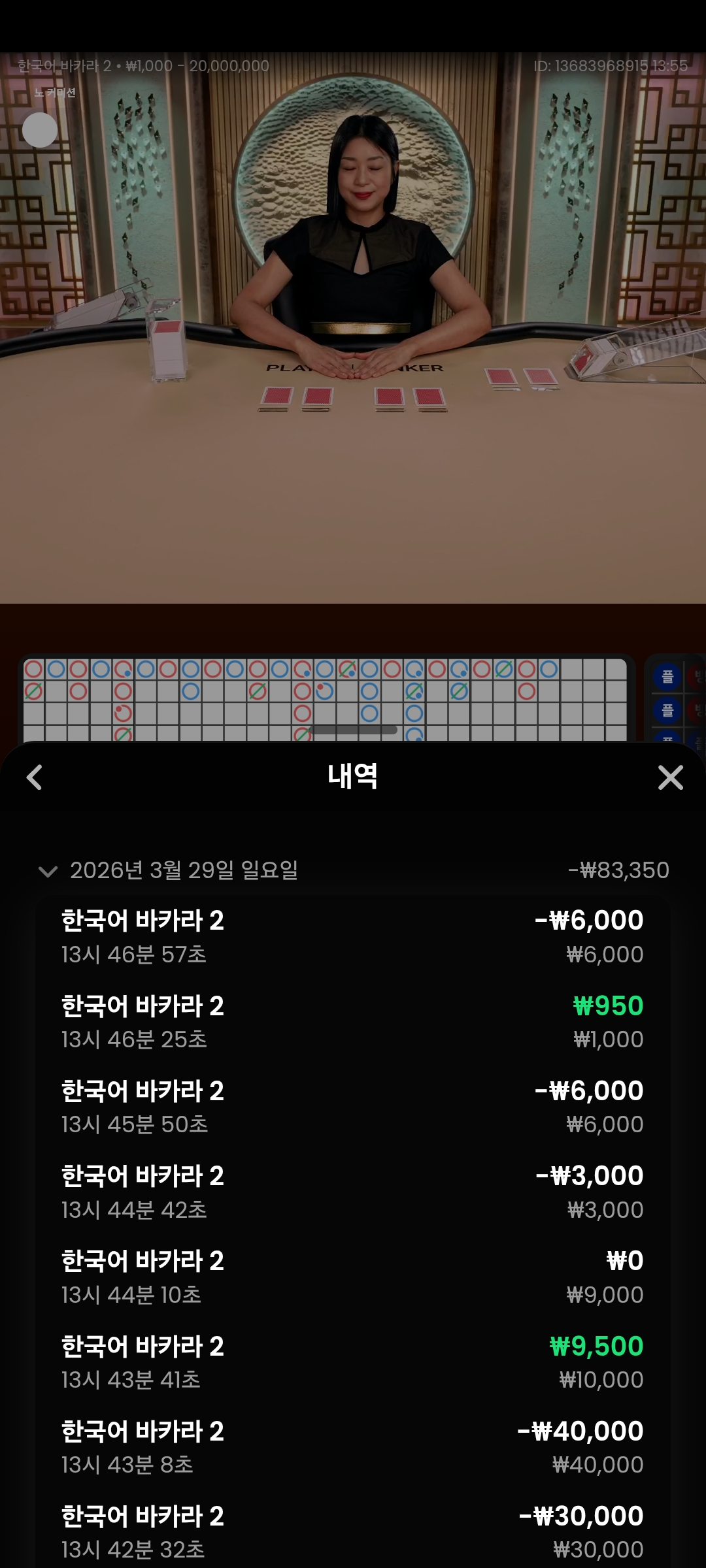Collapse the 2026년 3월 29일 일요일 section

(48, 871)
